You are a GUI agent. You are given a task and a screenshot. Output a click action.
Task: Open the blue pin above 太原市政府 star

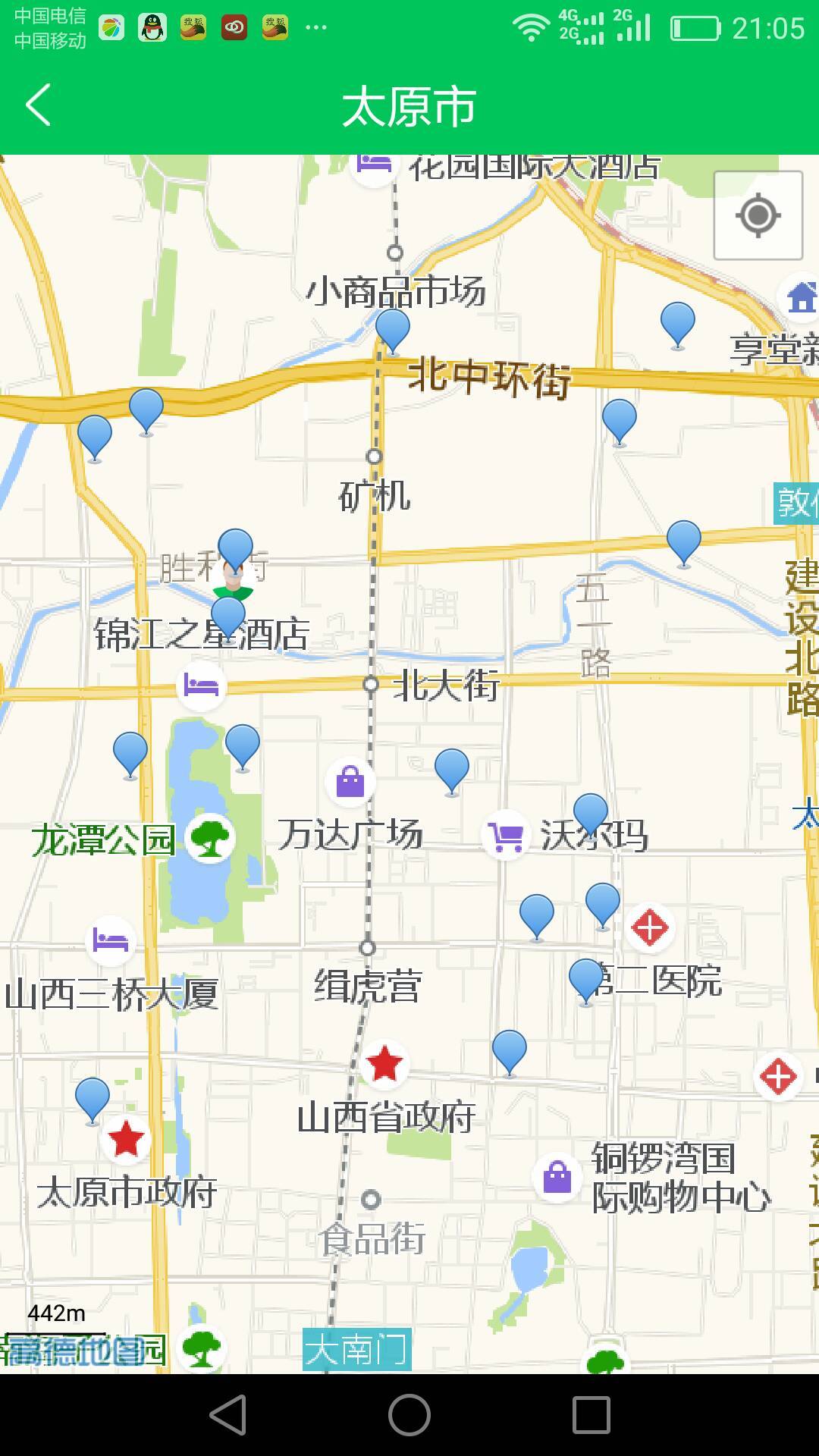pos(93,1097)
